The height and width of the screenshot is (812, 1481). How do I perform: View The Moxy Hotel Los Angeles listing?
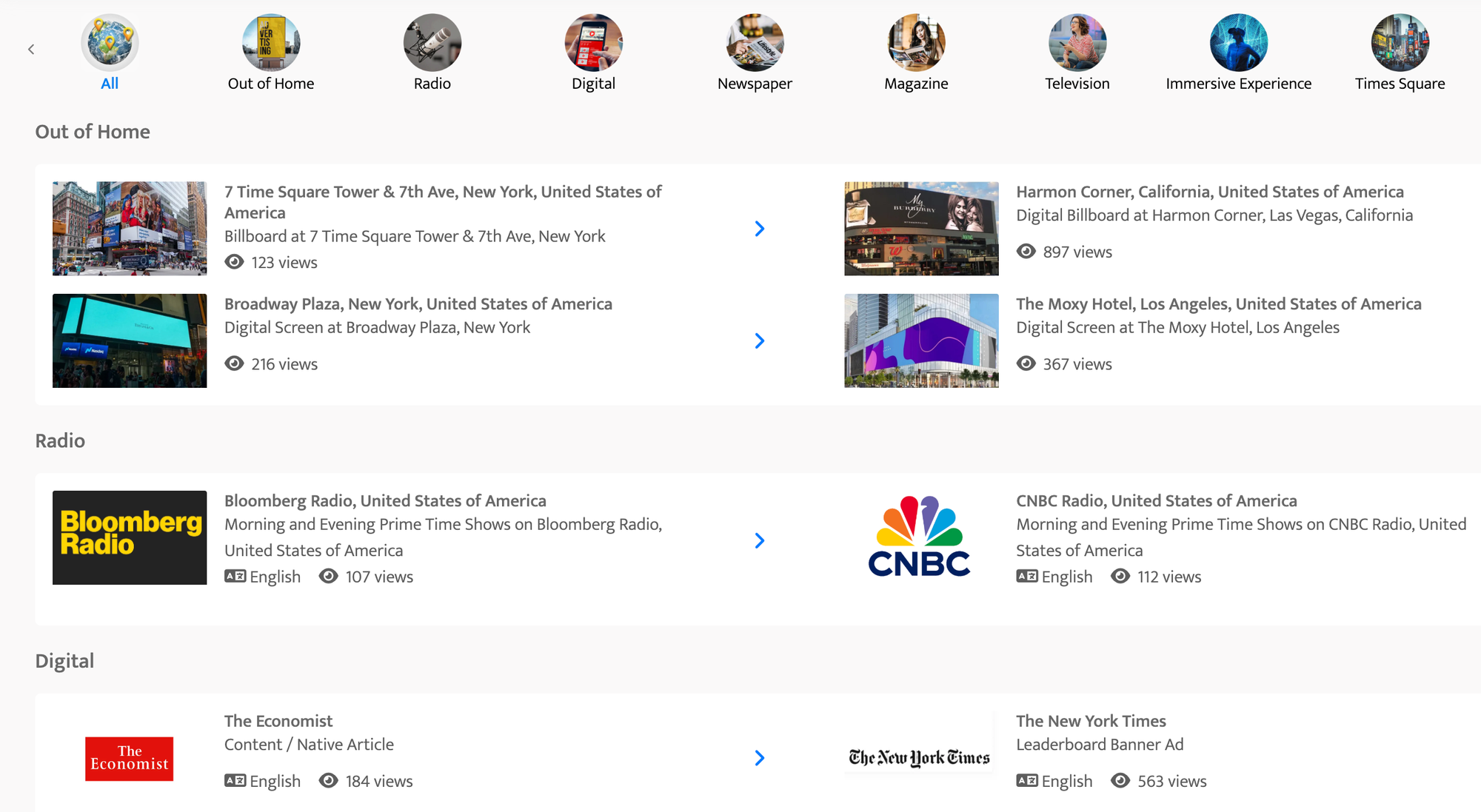1218,304
